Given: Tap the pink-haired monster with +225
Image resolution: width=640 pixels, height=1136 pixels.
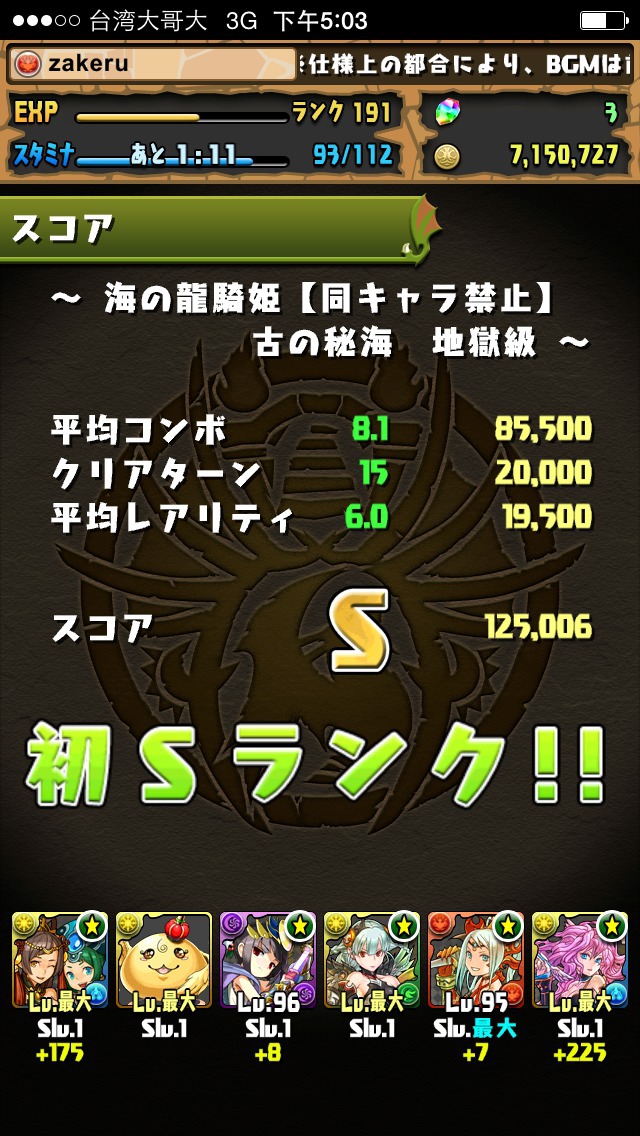Looking at the screenshot, I should [x=580, y=960].
